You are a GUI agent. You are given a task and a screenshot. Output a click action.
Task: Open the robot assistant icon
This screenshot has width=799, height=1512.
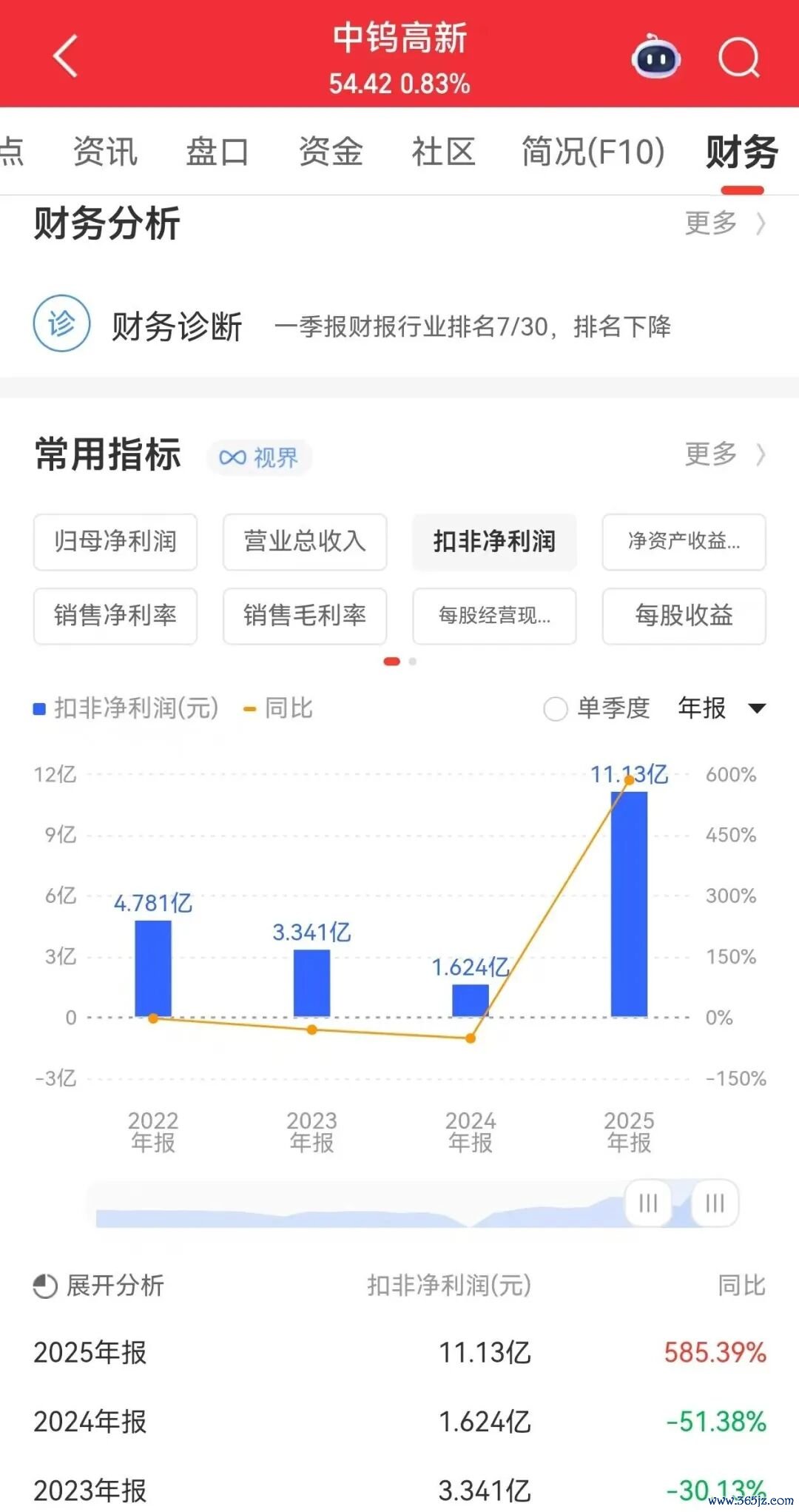pyautogui.click(x=655, y=56)
